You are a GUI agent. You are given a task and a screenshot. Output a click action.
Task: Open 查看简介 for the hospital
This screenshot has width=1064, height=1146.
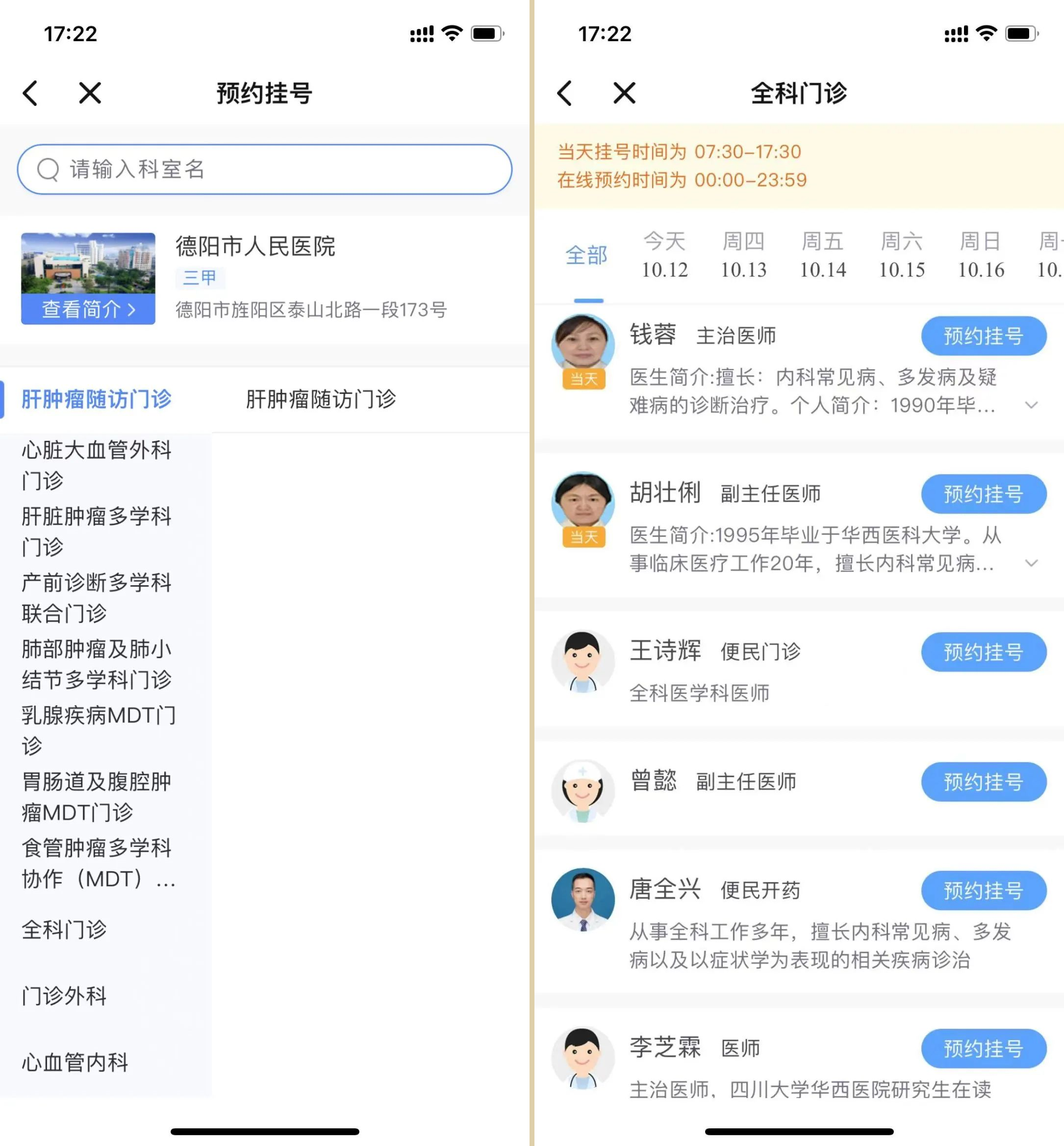(x=88, y=309)
